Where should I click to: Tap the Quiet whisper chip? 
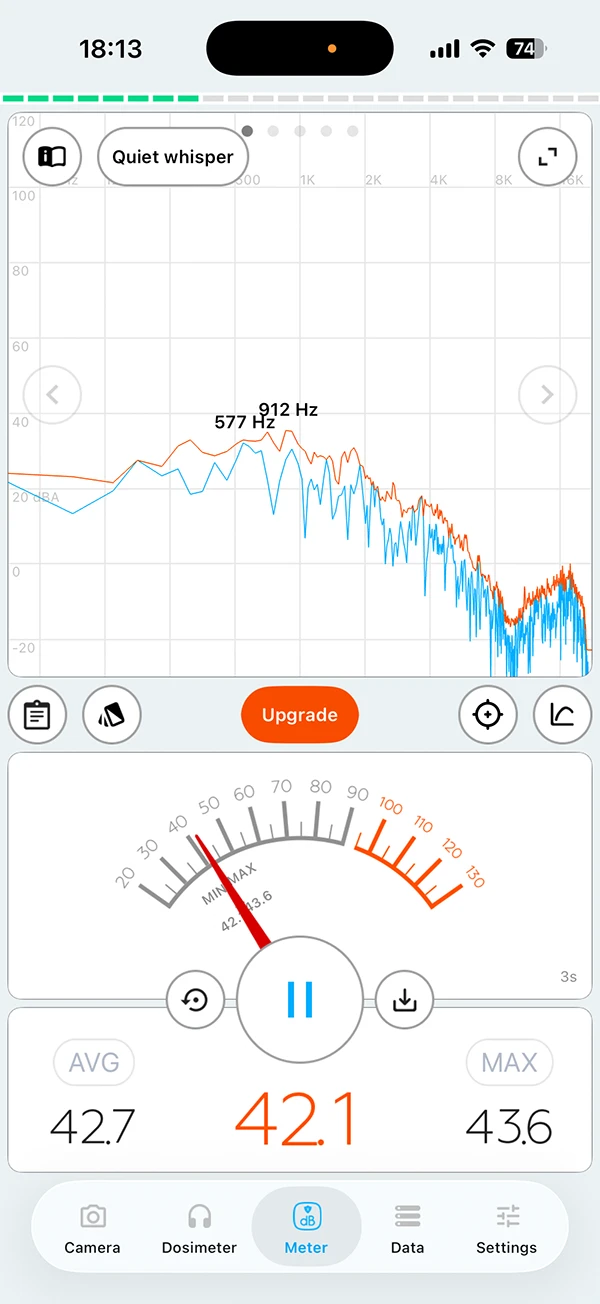coord(173,157)
